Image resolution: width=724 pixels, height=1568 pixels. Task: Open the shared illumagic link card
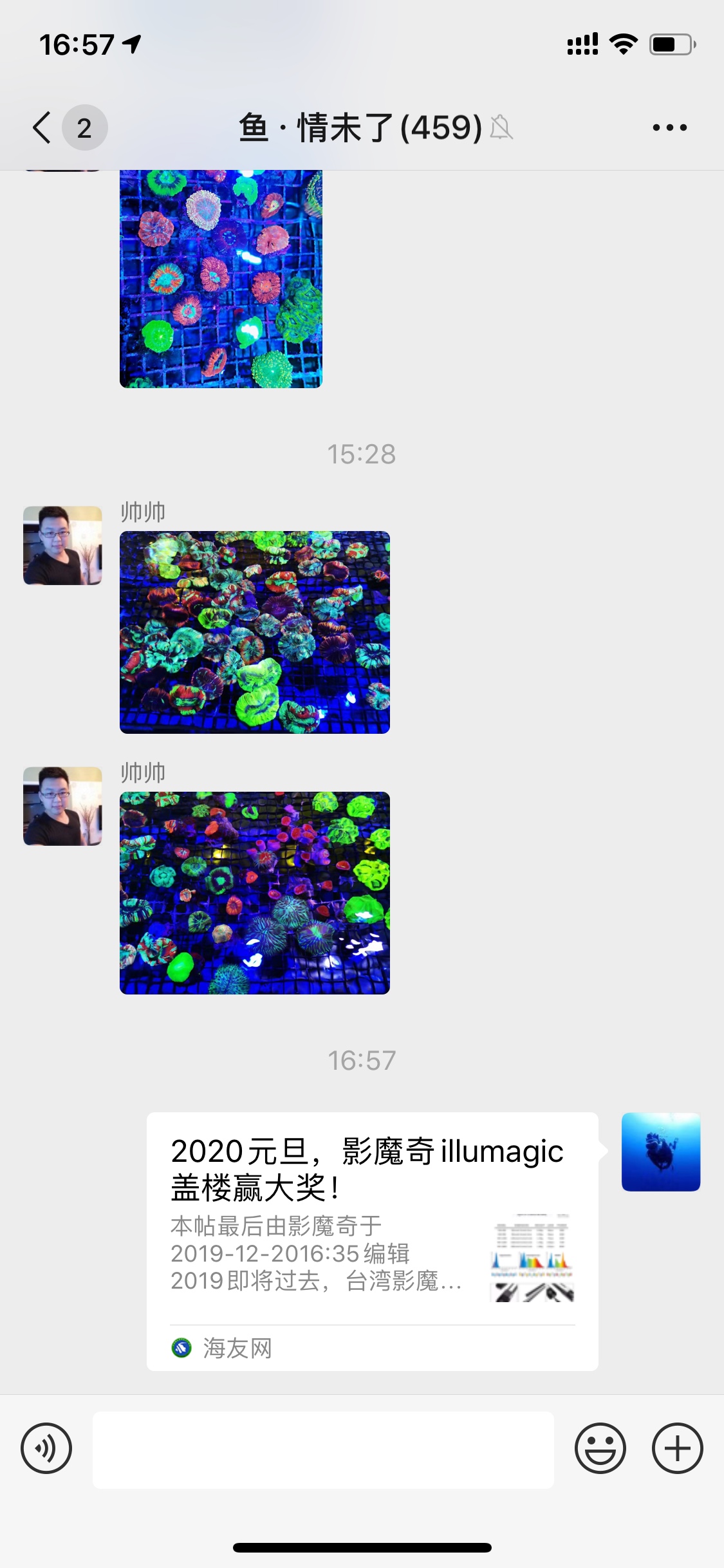(x=372, y=1241)
